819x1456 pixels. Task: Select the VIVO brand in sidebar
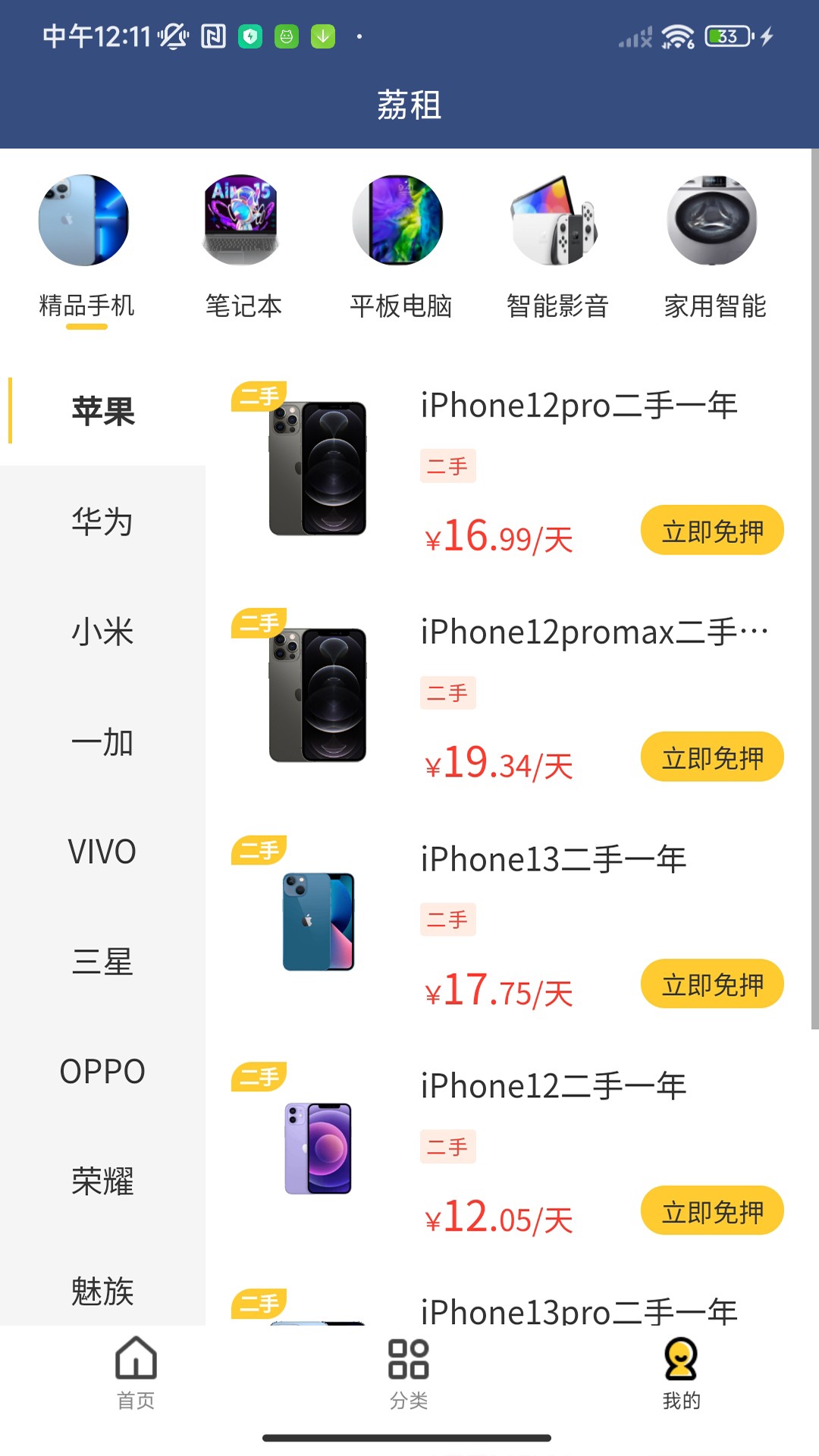coord(101,852)
